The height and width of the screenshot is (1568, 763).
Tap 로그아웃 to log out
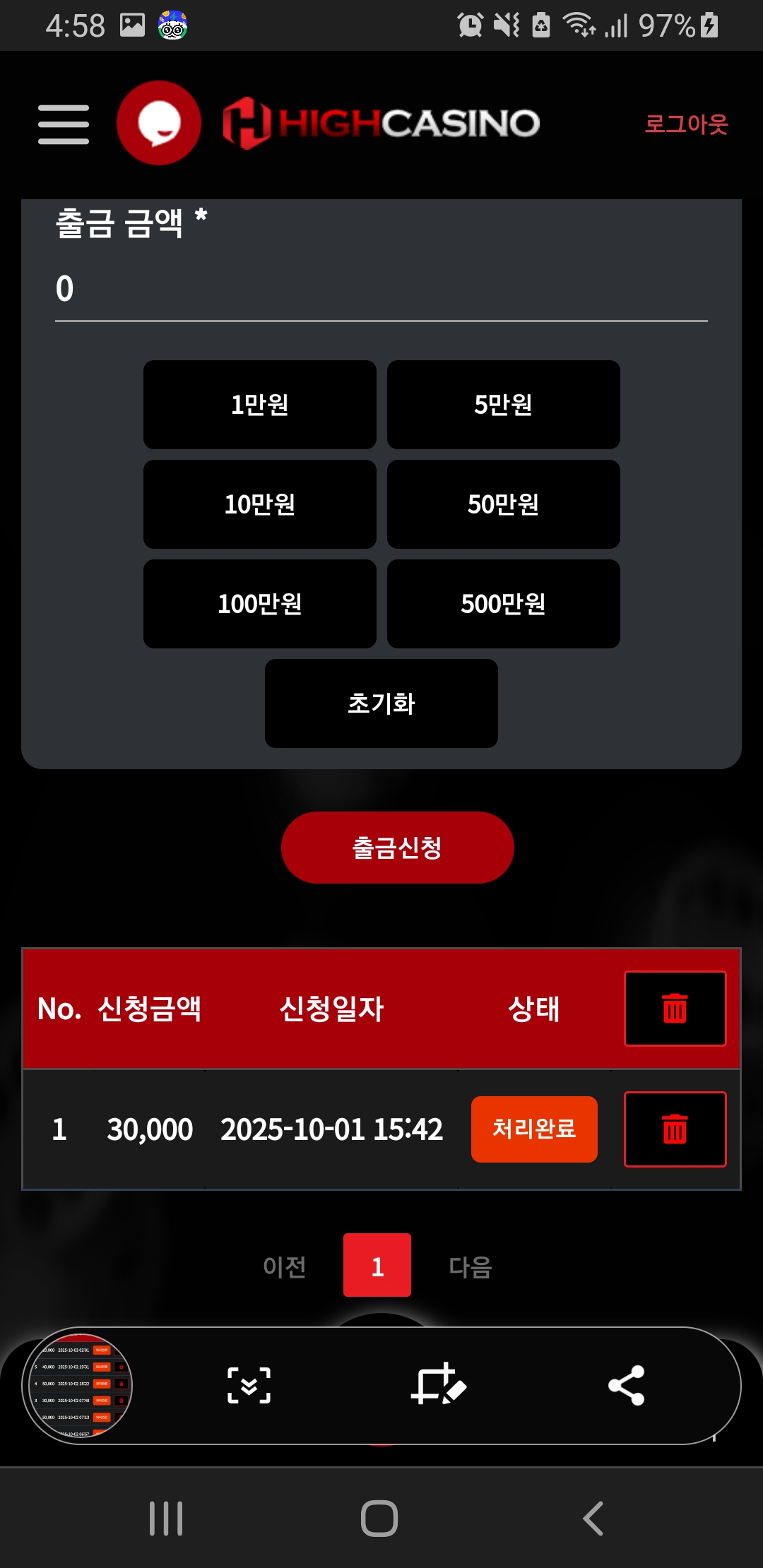click(x=685, y=124)
